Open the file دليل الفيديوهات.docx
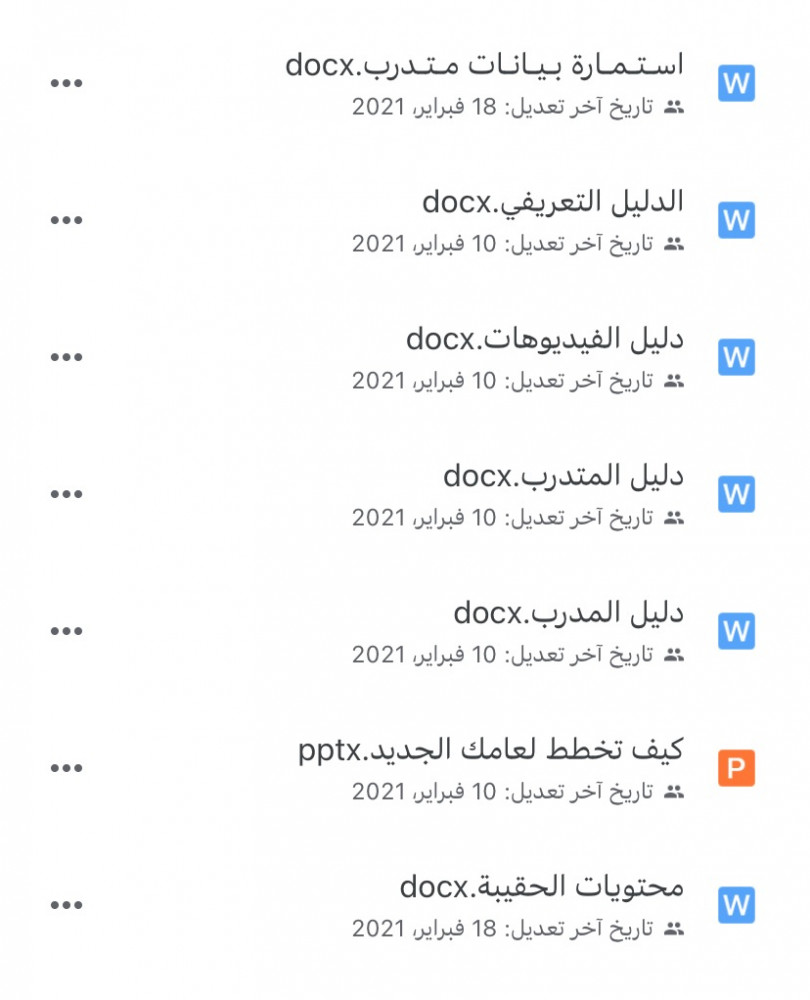This screenshot has width=810, height=1000. click(x=545, y=340)
